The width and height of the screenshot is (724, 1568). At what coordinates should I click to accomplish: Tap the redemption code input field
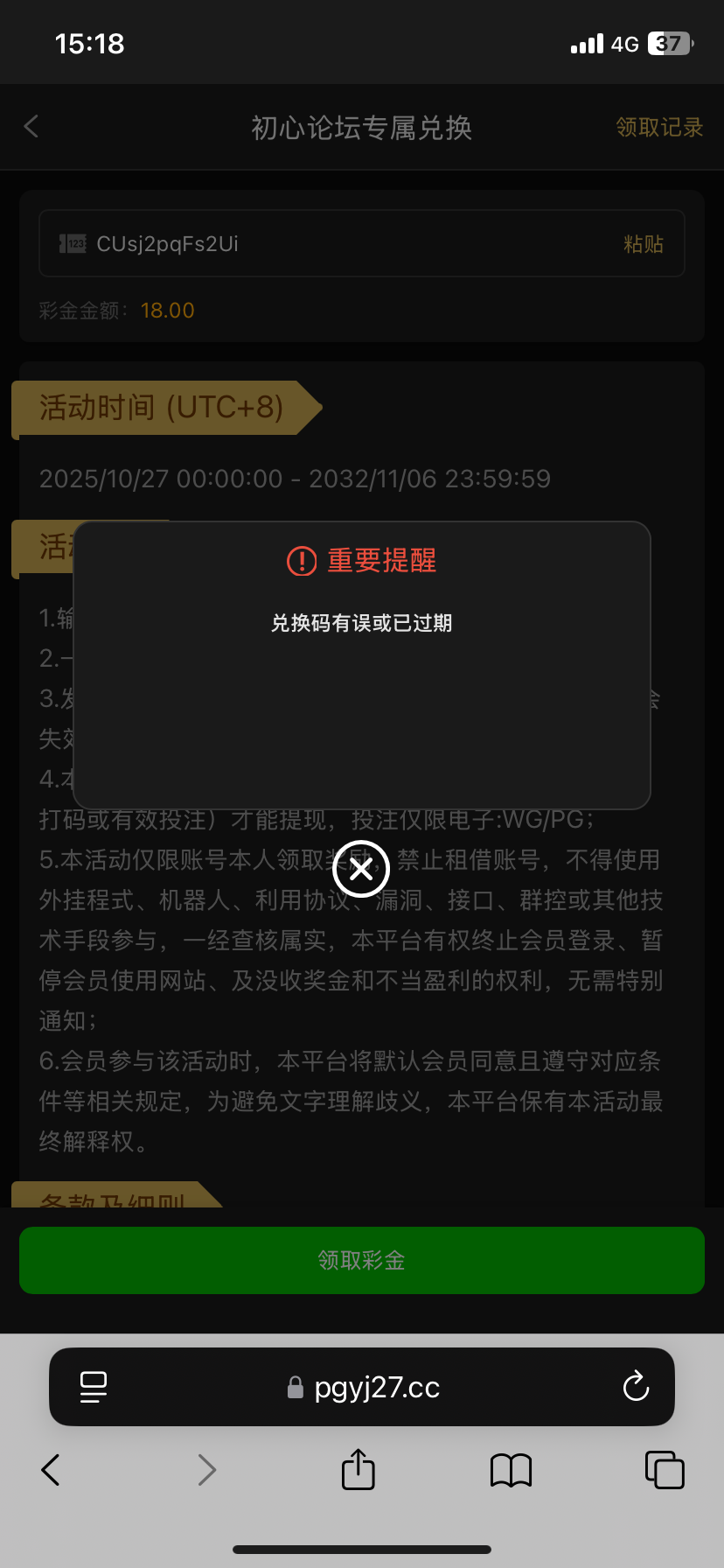pyautogui.click(x=332, y=244)
